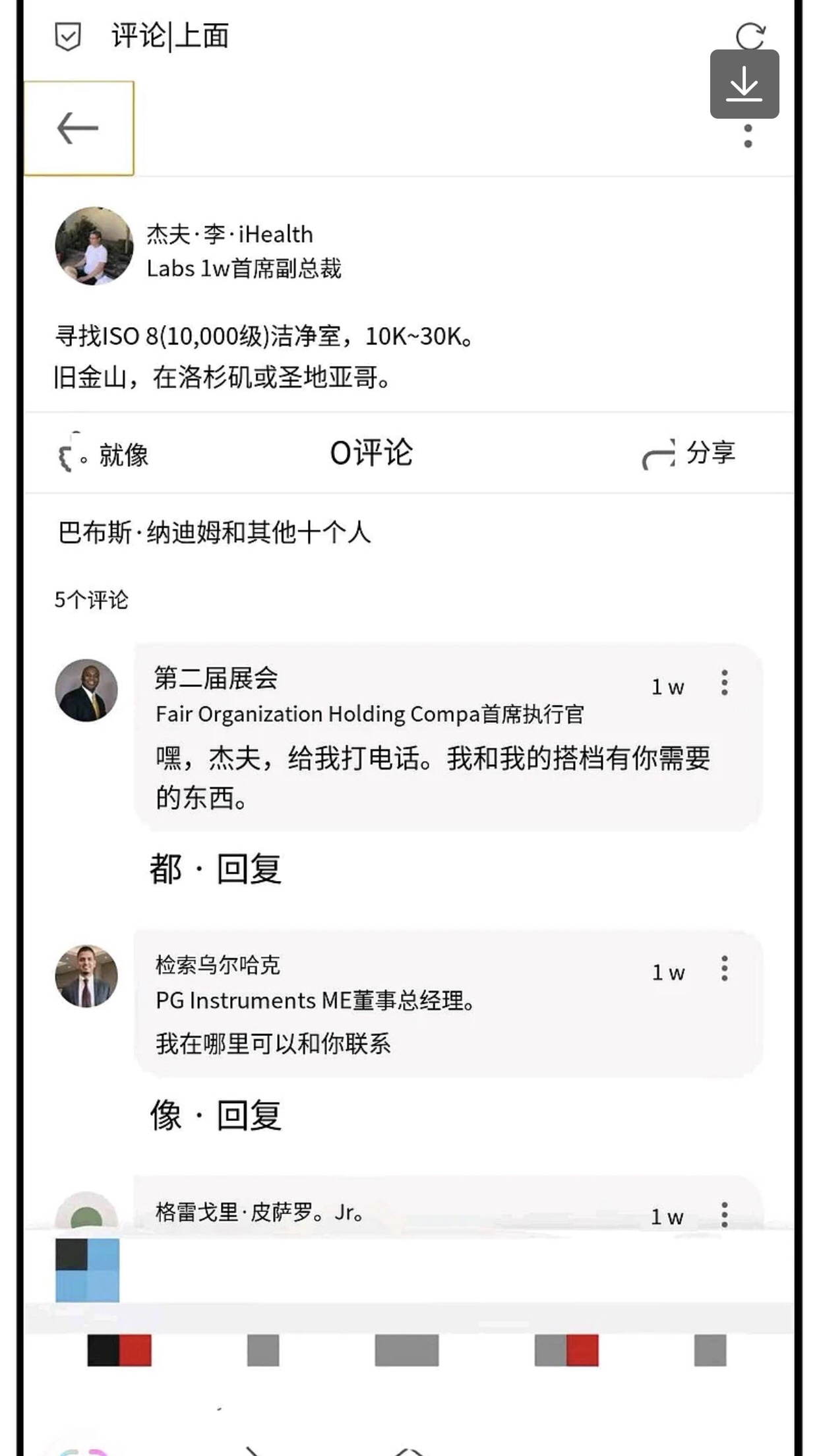Open options for 第二届展会's comment
This screenshot has width=819, height=1456.
pos(725,683)
